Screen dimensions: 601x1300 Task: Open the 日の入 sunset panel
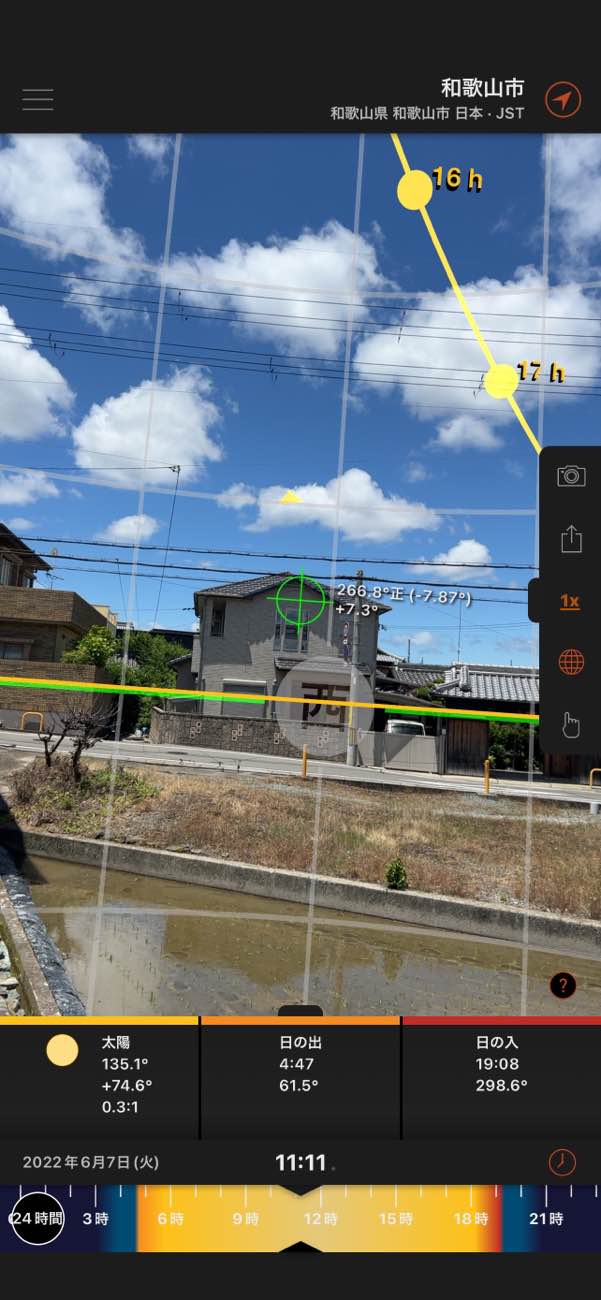click(502, 1078)
